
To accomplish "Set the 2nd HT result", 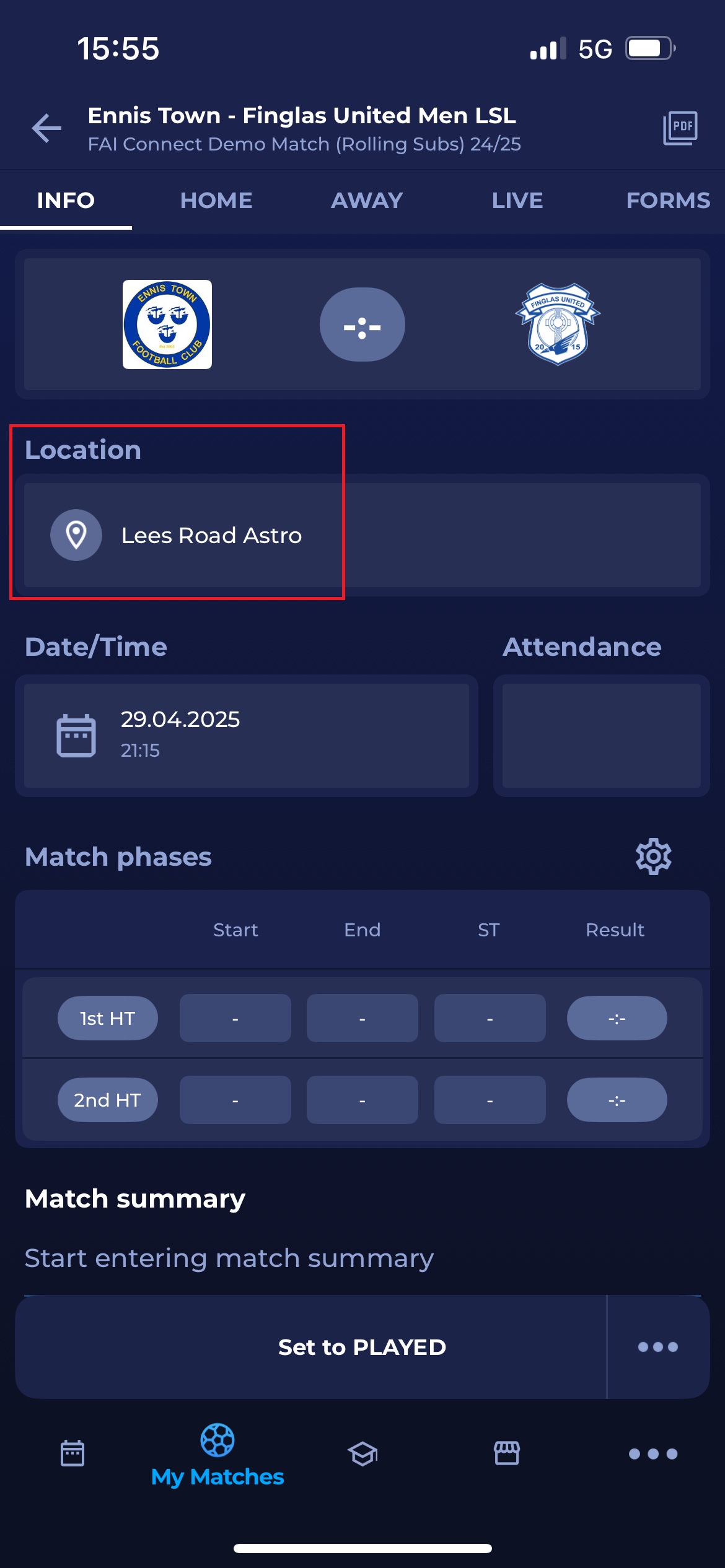I will (x=617, y=1100).
